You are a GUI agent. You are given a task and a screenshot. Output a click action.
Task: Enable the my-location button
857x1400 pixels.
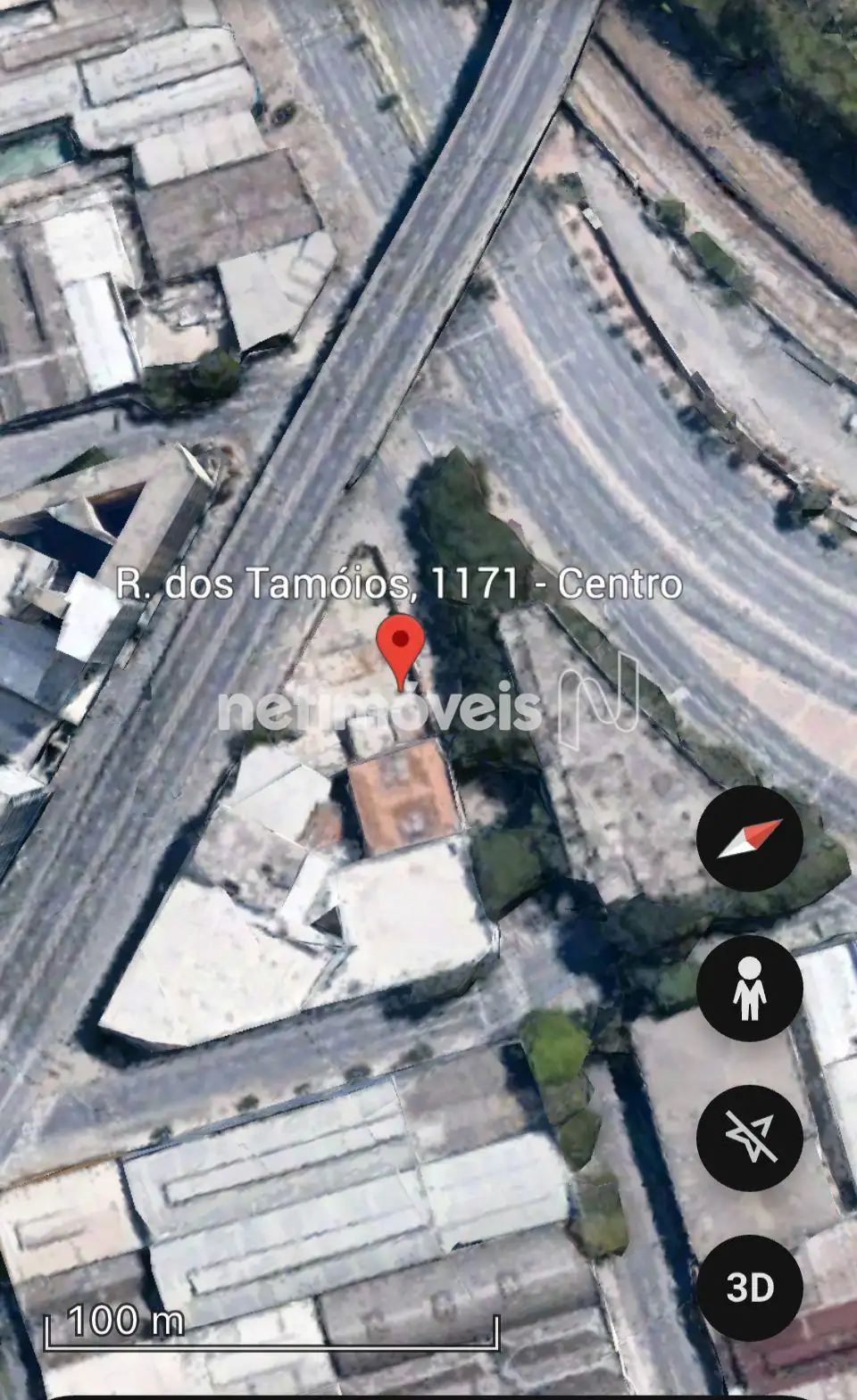(749, 1138)
